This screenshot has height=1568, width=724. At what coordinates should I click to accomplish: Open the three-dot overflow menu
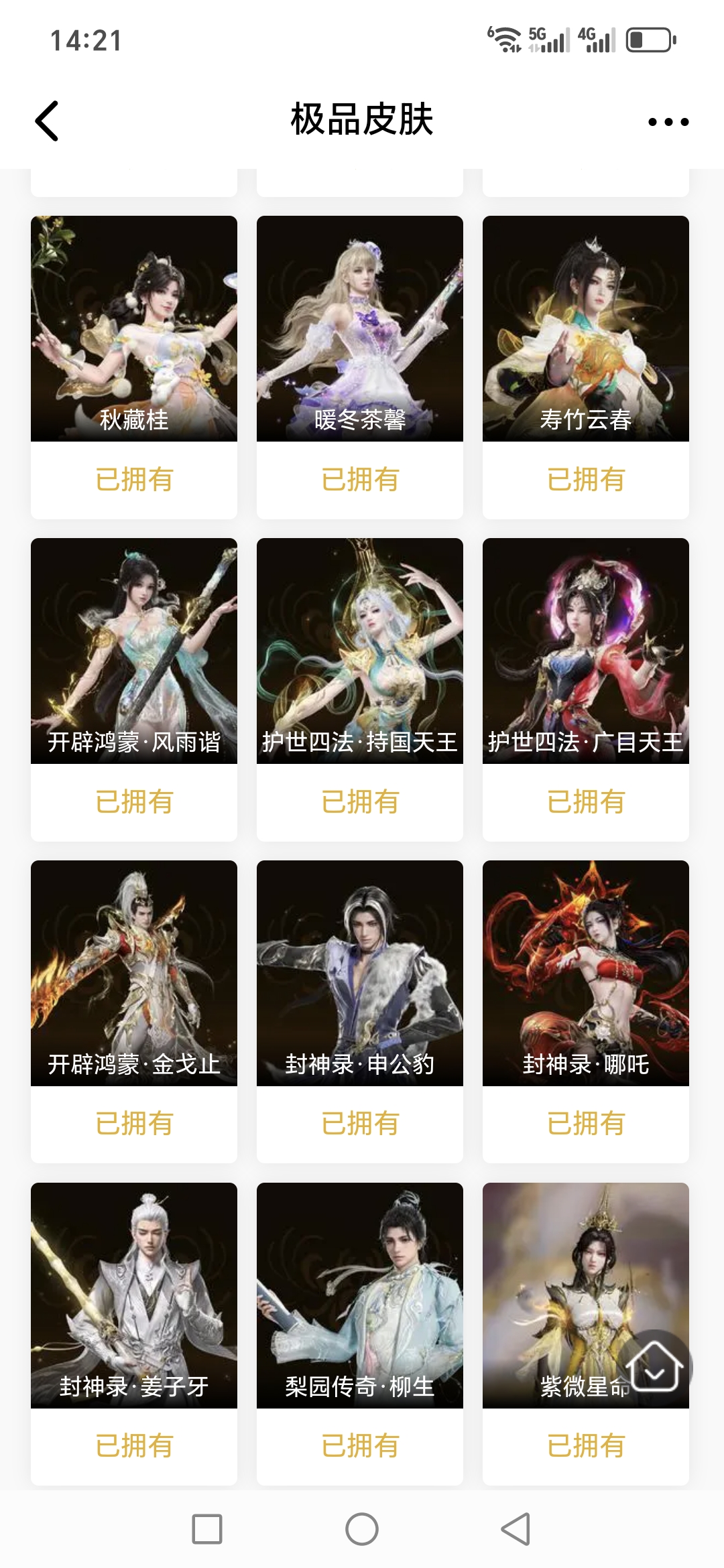pyautogui.click(x=668, y=122)
